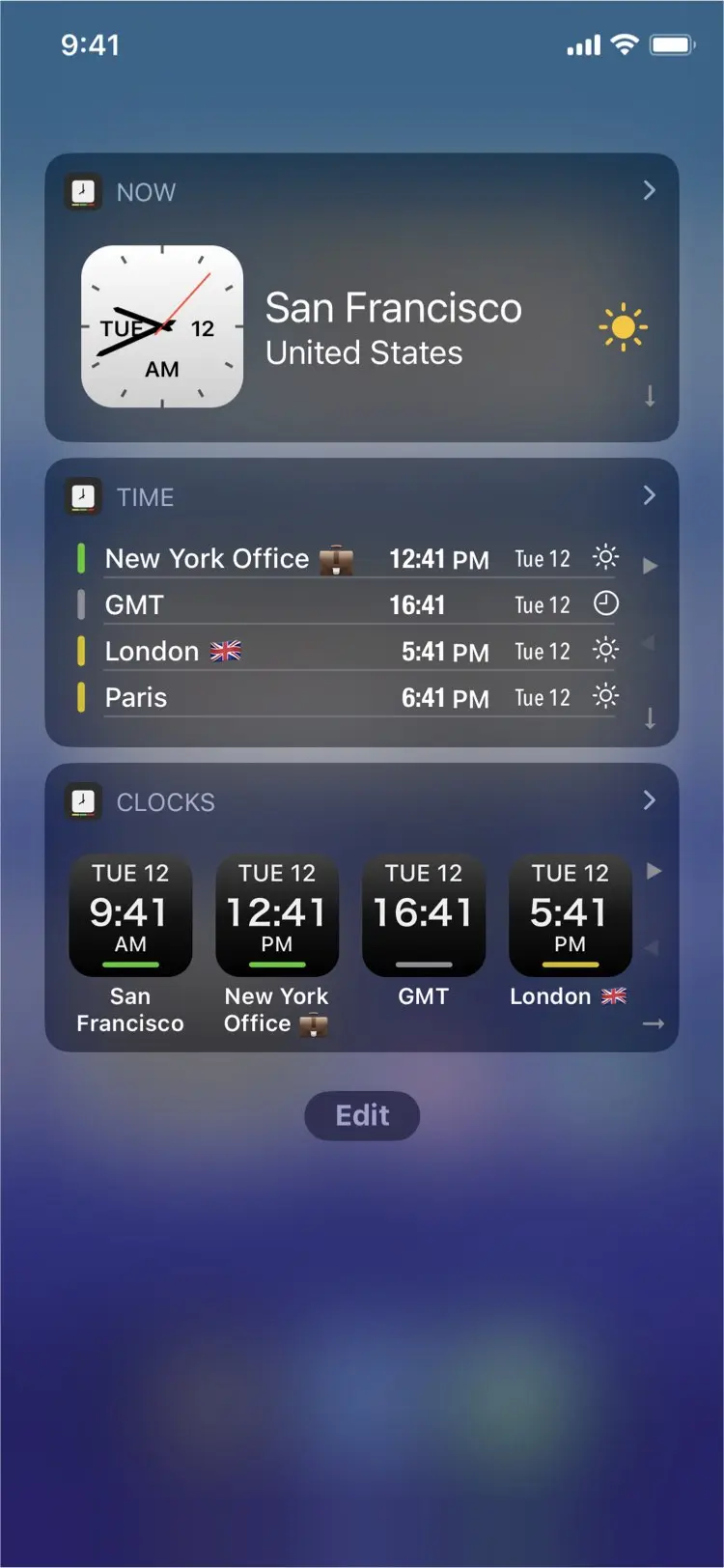
Task: Open the London digital clock tile
Action: pyautogui.click(x=571, y=914)
